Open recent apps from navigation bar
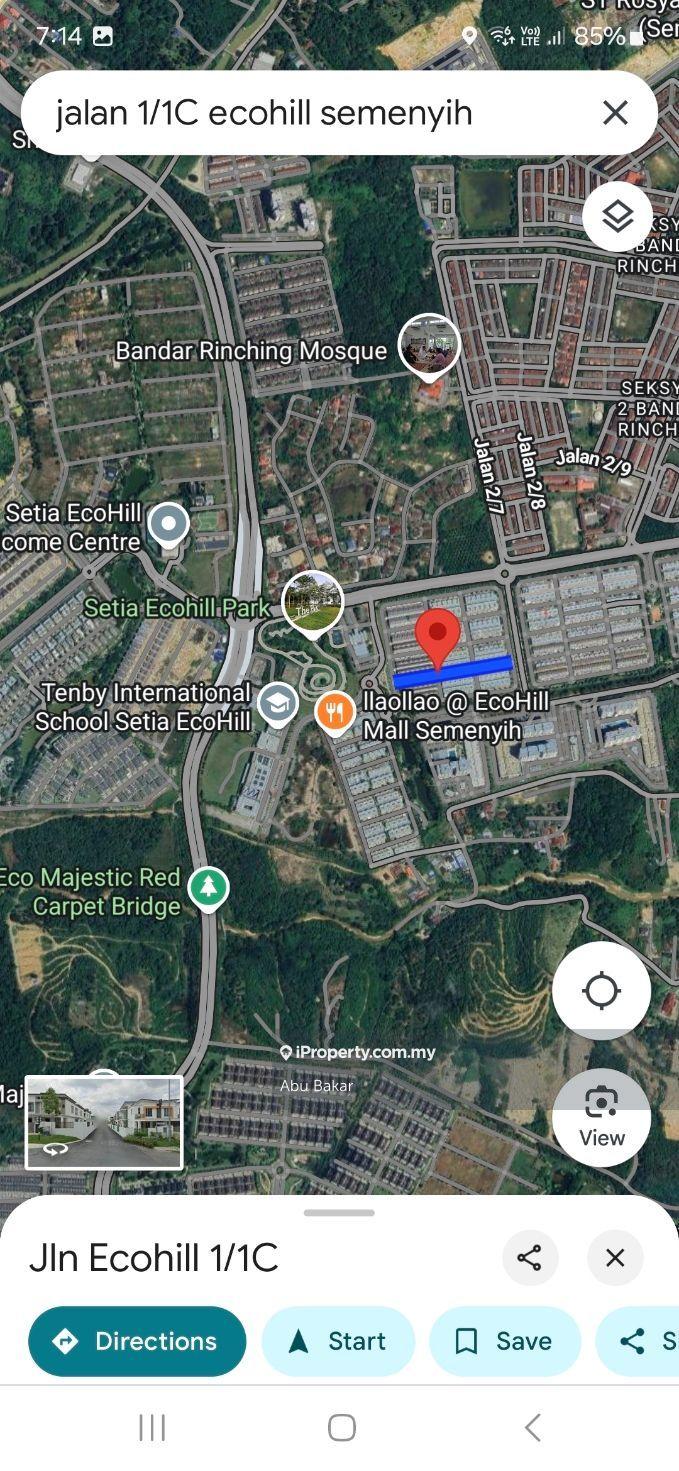The image size is (679, 1471). click(x=152, y=1427)
